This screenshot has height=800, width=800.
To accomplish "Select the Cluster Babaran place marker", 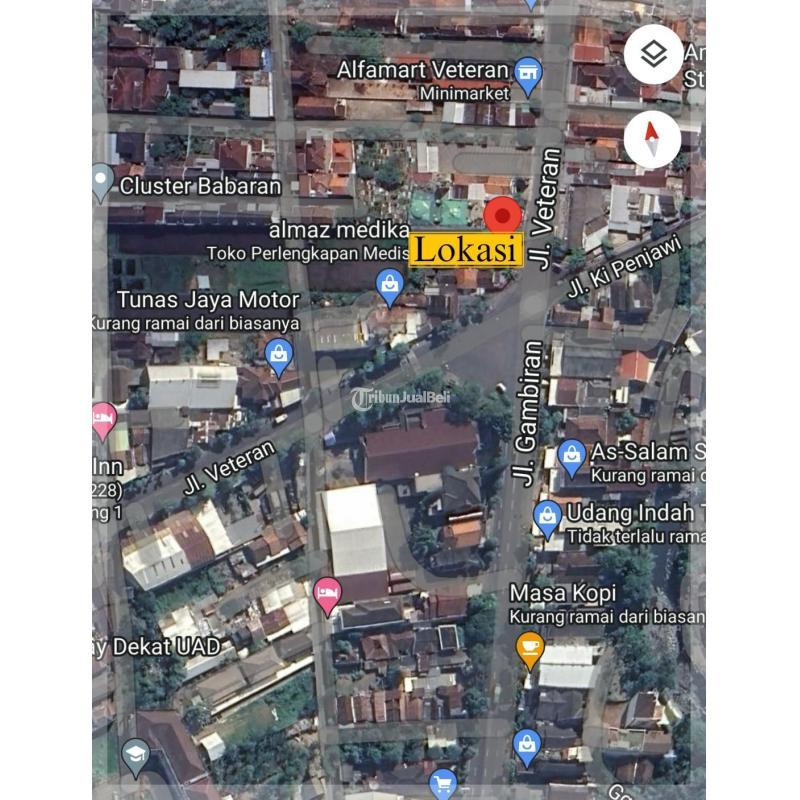I will (x=101, y=183).
